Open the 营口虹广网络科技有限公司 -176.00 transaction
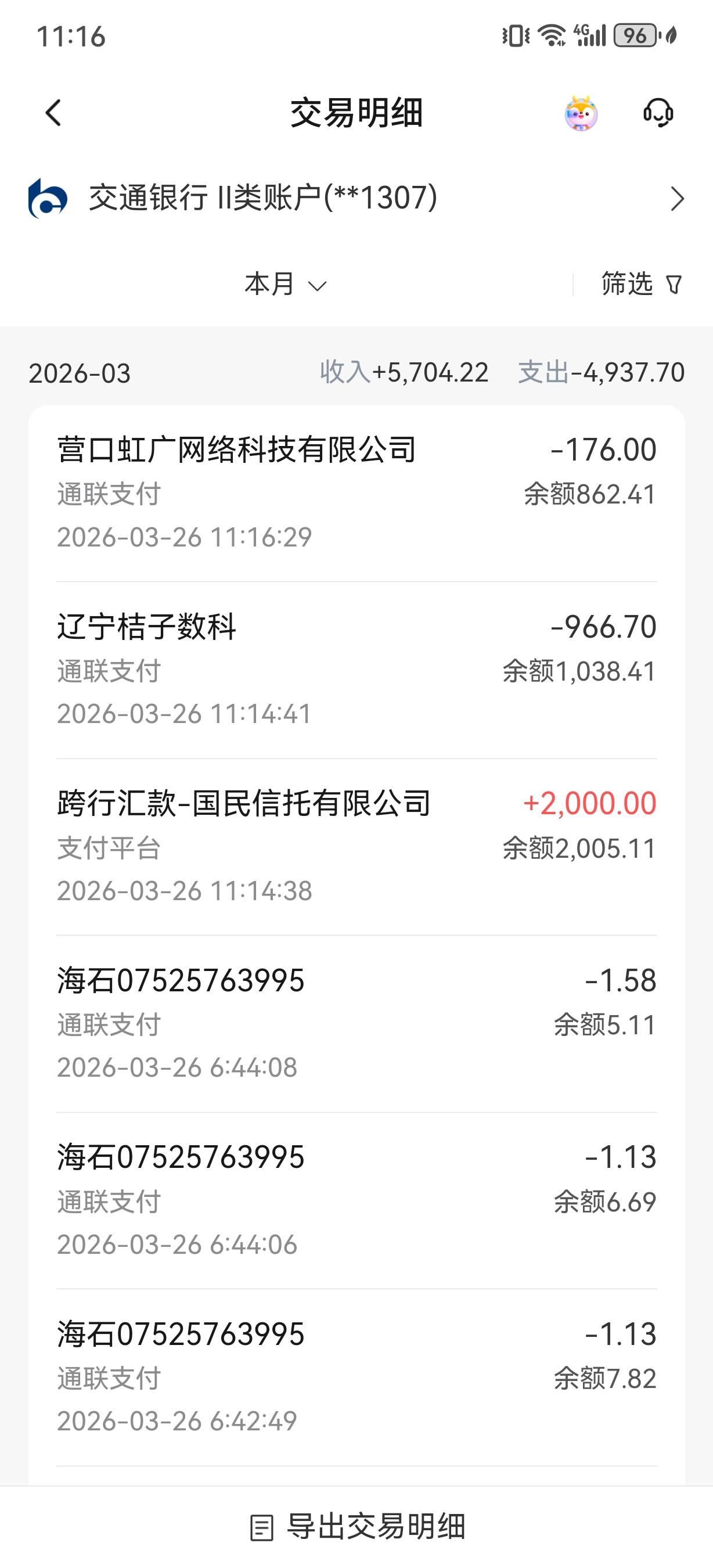 [x=356, y=493]
